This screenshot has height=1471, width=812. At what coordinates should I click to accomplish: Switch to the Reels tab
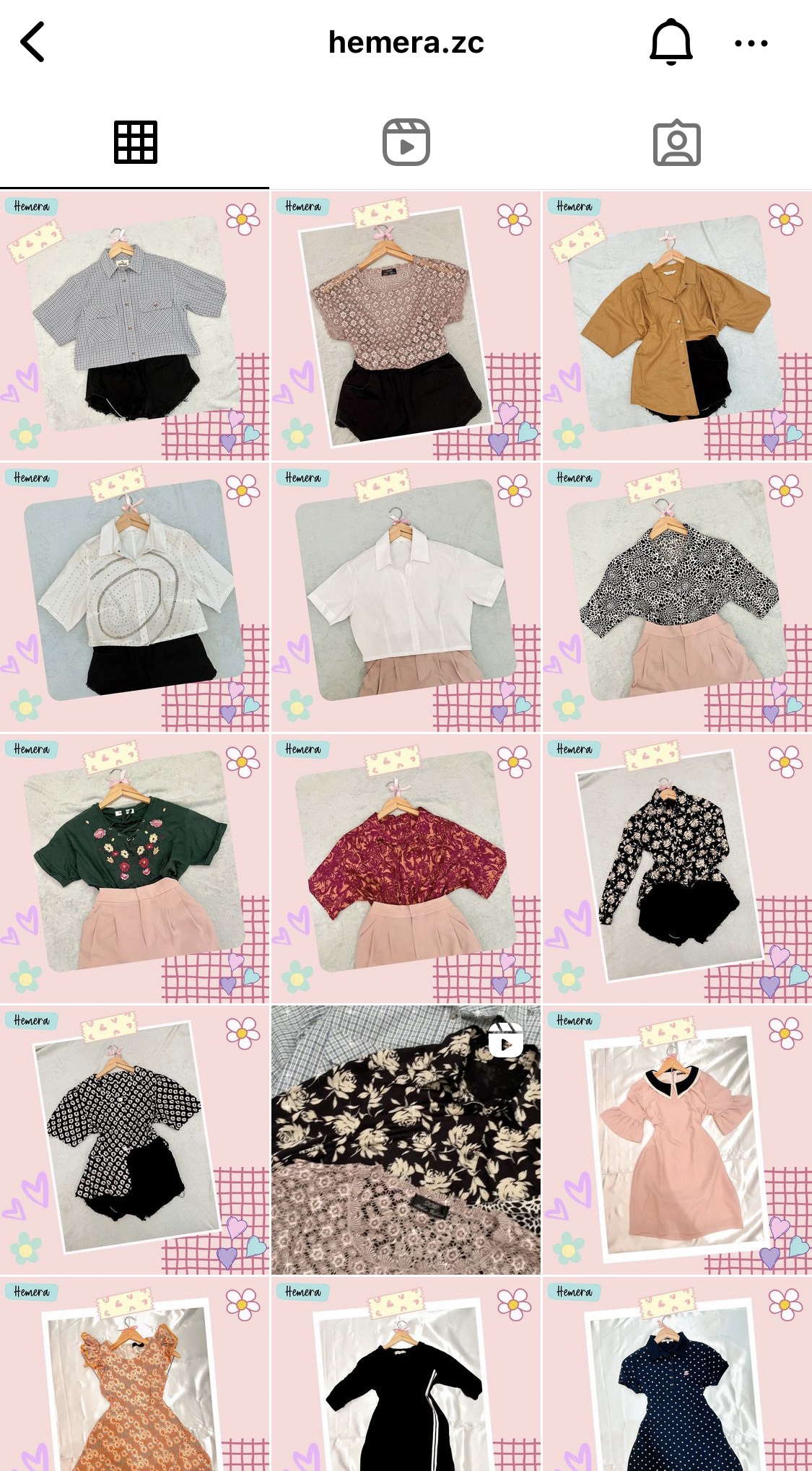406,142
